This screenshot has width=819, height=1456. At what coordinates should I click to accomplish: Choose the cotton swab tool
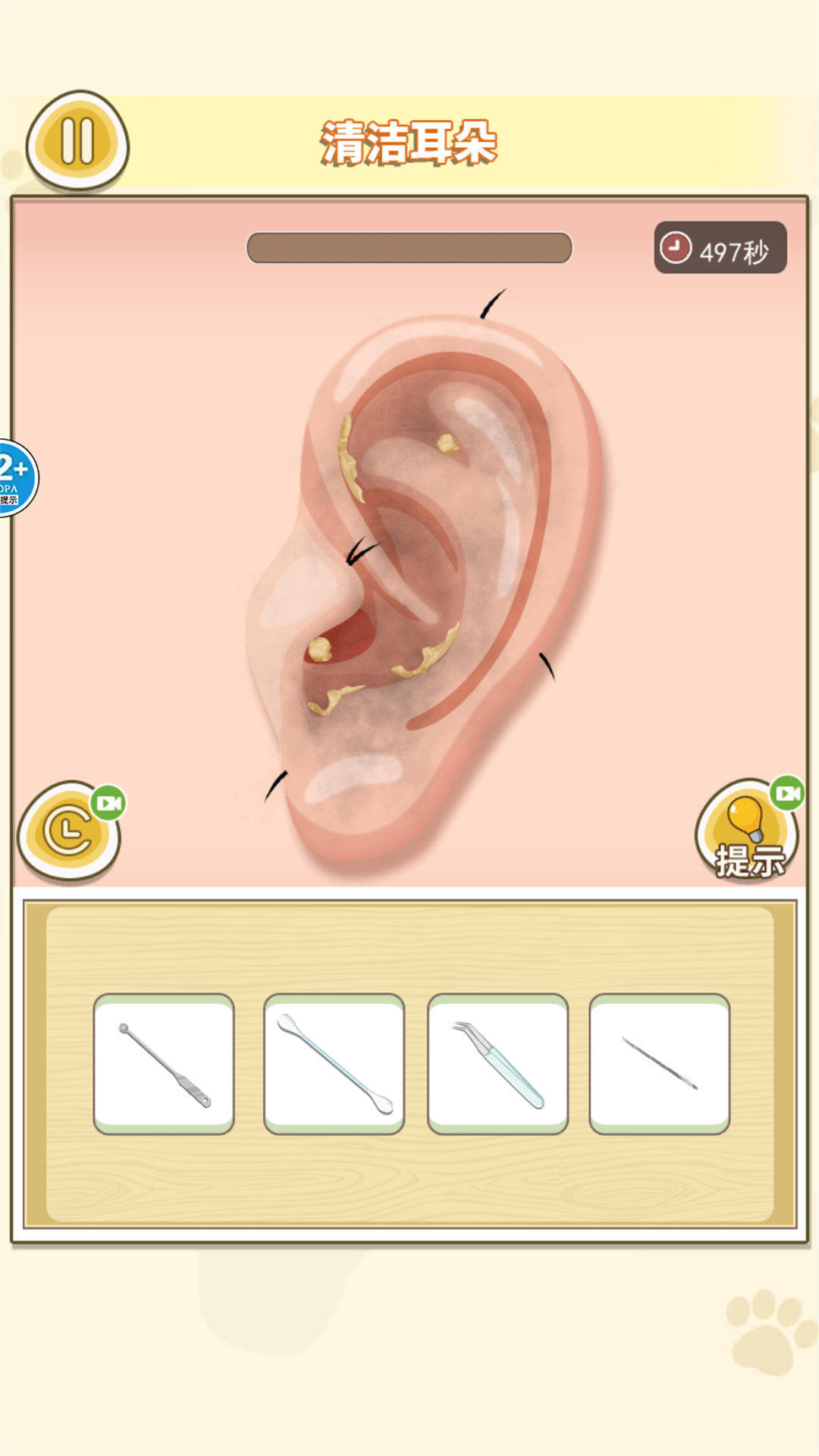334,1063
